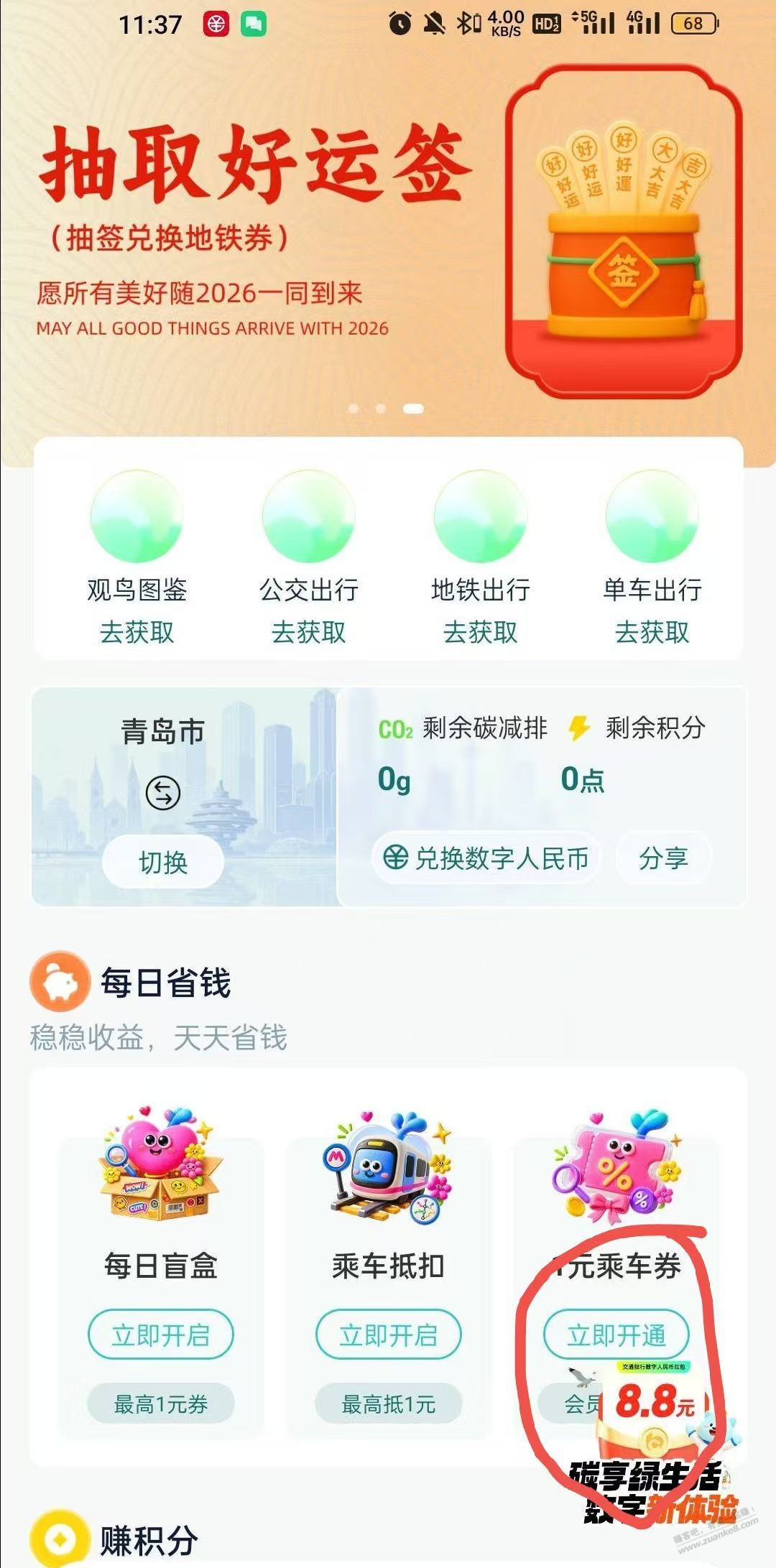The image size is (776, 1568).
Task: Select the last banner page indicator dot
Action: pyautogui.click(x=413, y=409)
